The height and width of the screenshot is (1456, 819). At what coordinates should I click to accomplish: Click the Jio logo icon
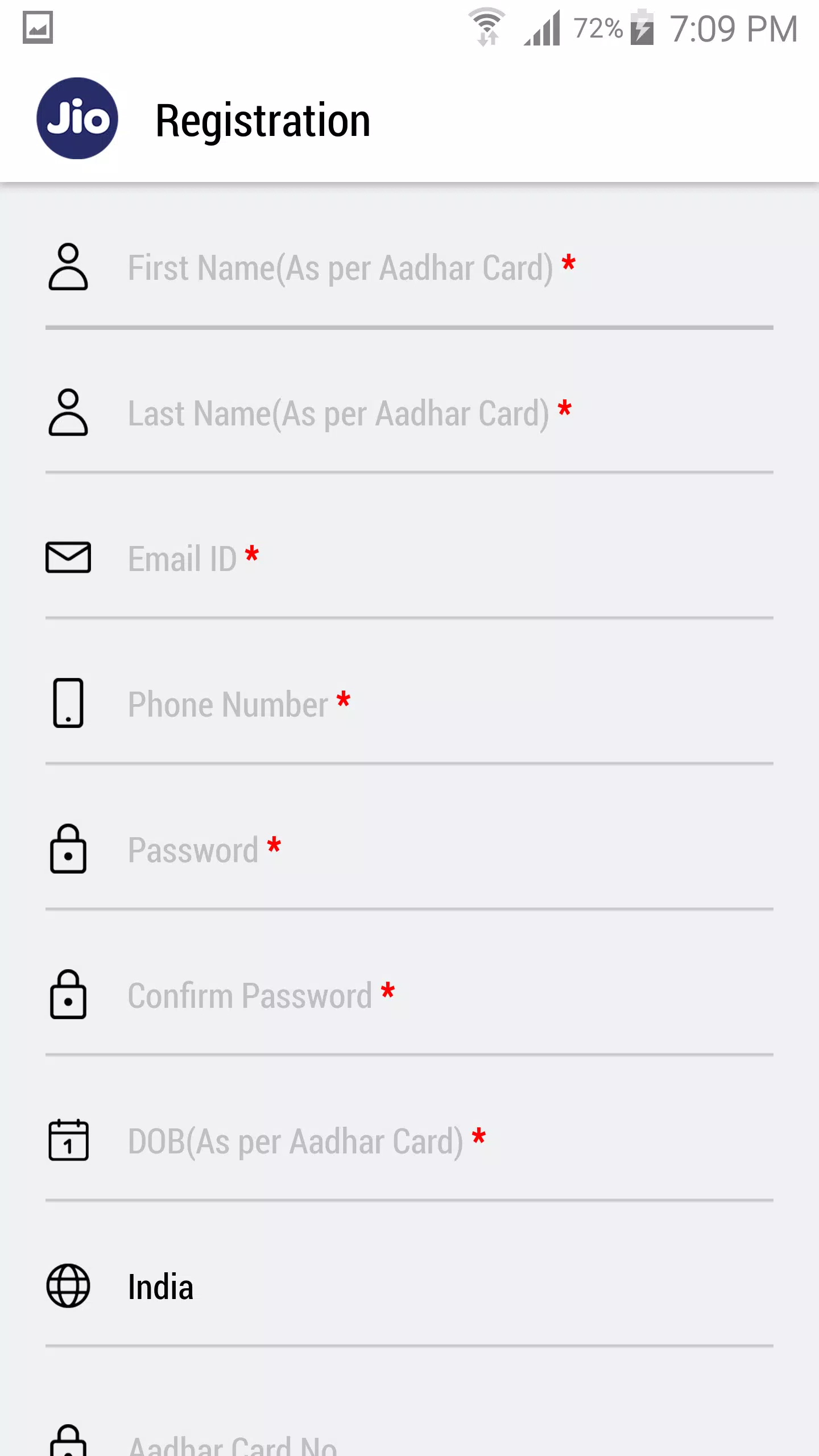click(77, 118)
